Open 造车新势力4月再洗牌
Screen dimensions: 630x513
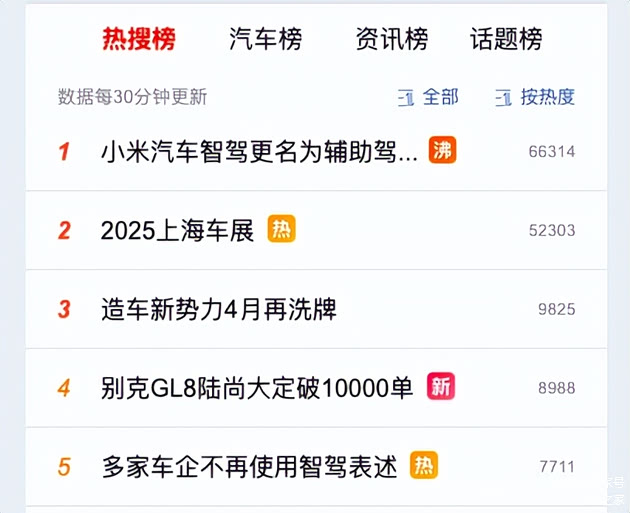[219, 309]
